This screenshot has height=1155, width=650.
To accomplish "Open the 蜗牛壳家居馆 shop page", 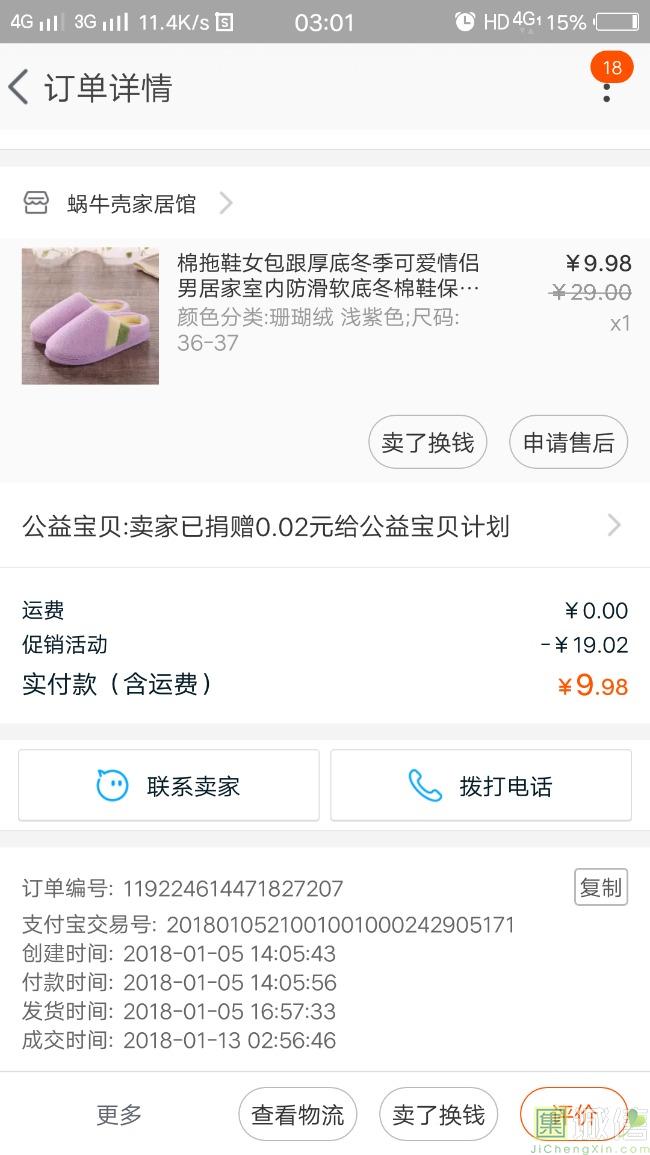I will tap(132, 204).
